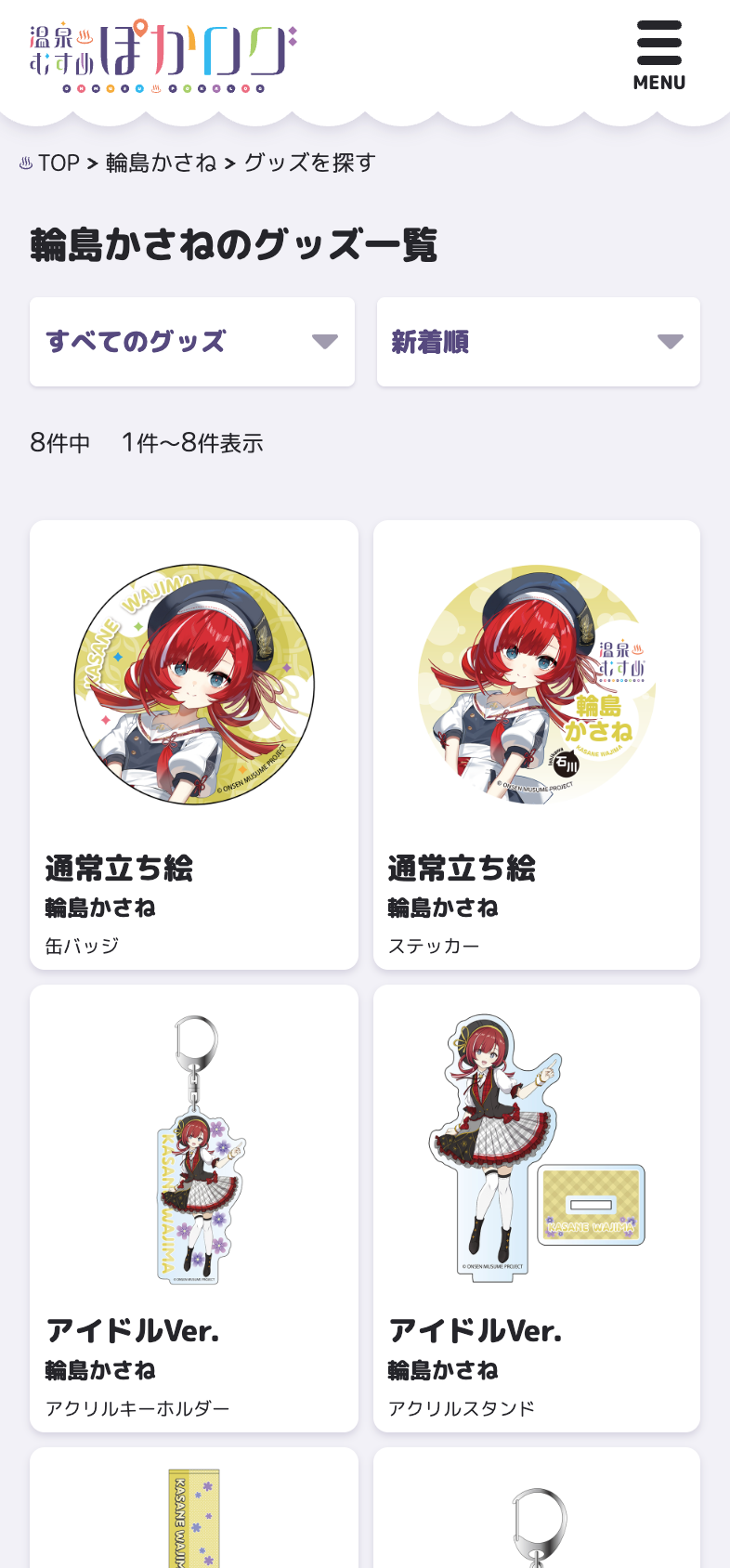
Task: Go to the ぽかログ home via logo
Action: pos(163,56)
